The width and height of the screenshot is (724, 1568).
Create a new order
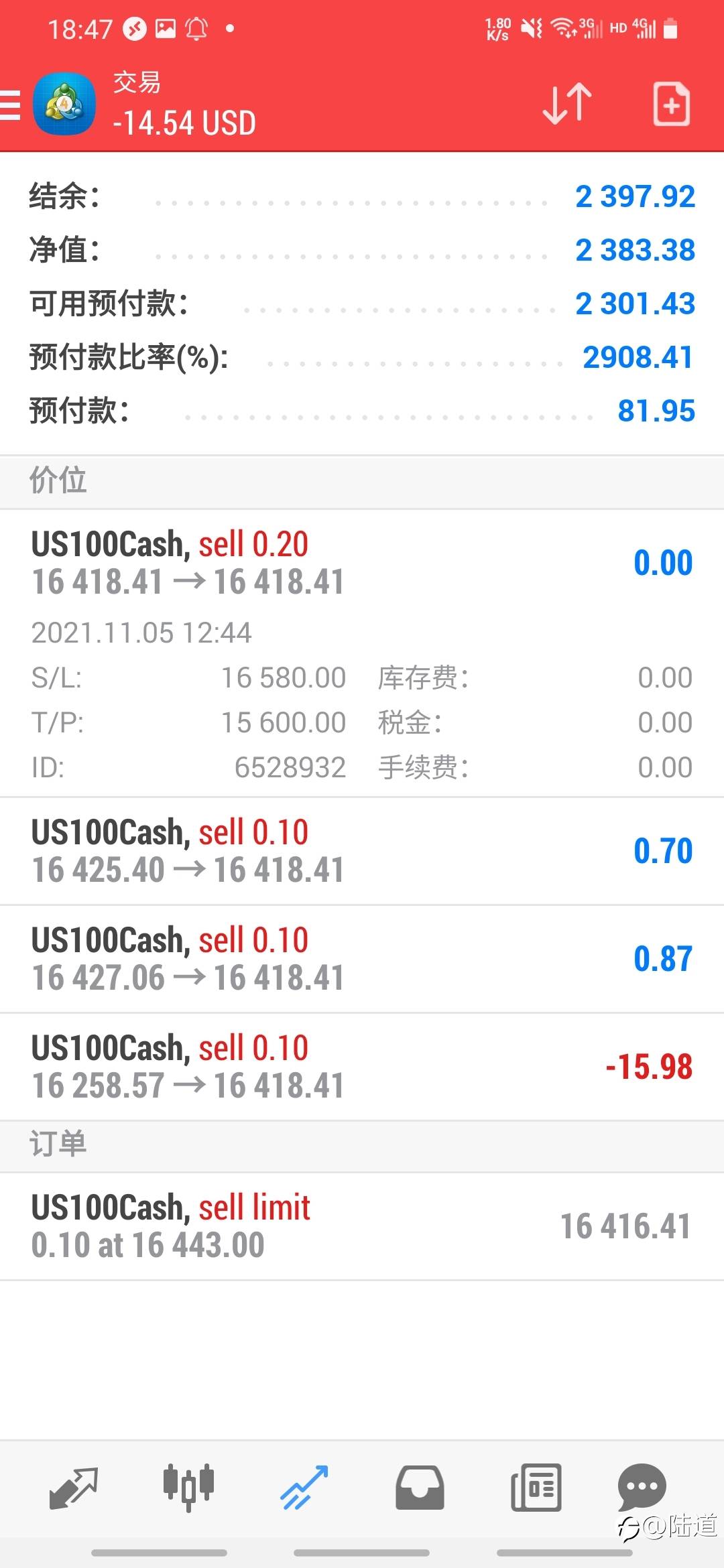click(x=671, y=105)
